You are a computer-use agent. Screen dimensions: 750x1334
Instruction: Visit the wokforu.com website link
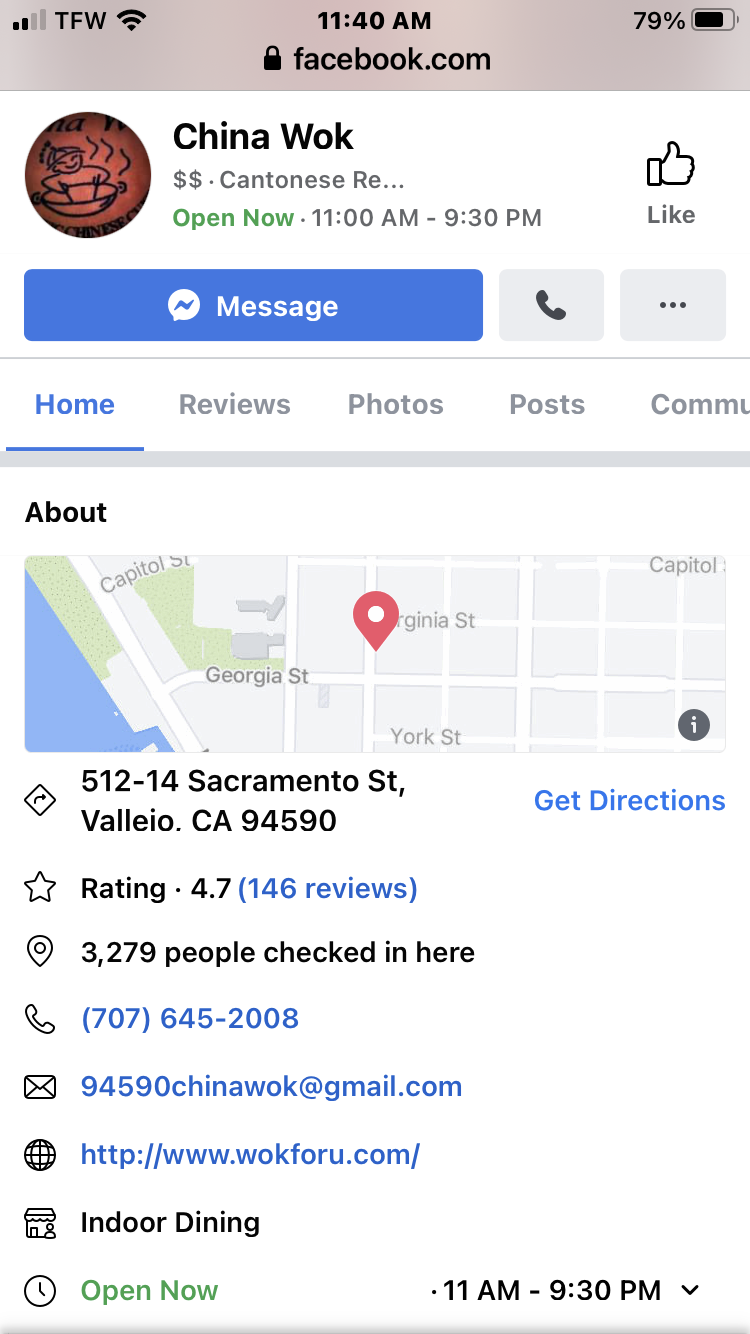(250, 1154)
